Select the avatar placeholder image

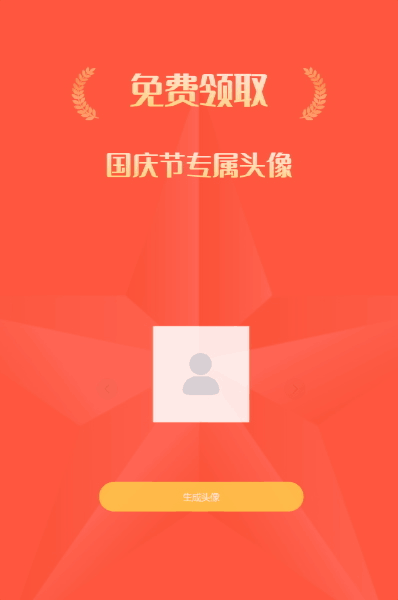point(201,374)
